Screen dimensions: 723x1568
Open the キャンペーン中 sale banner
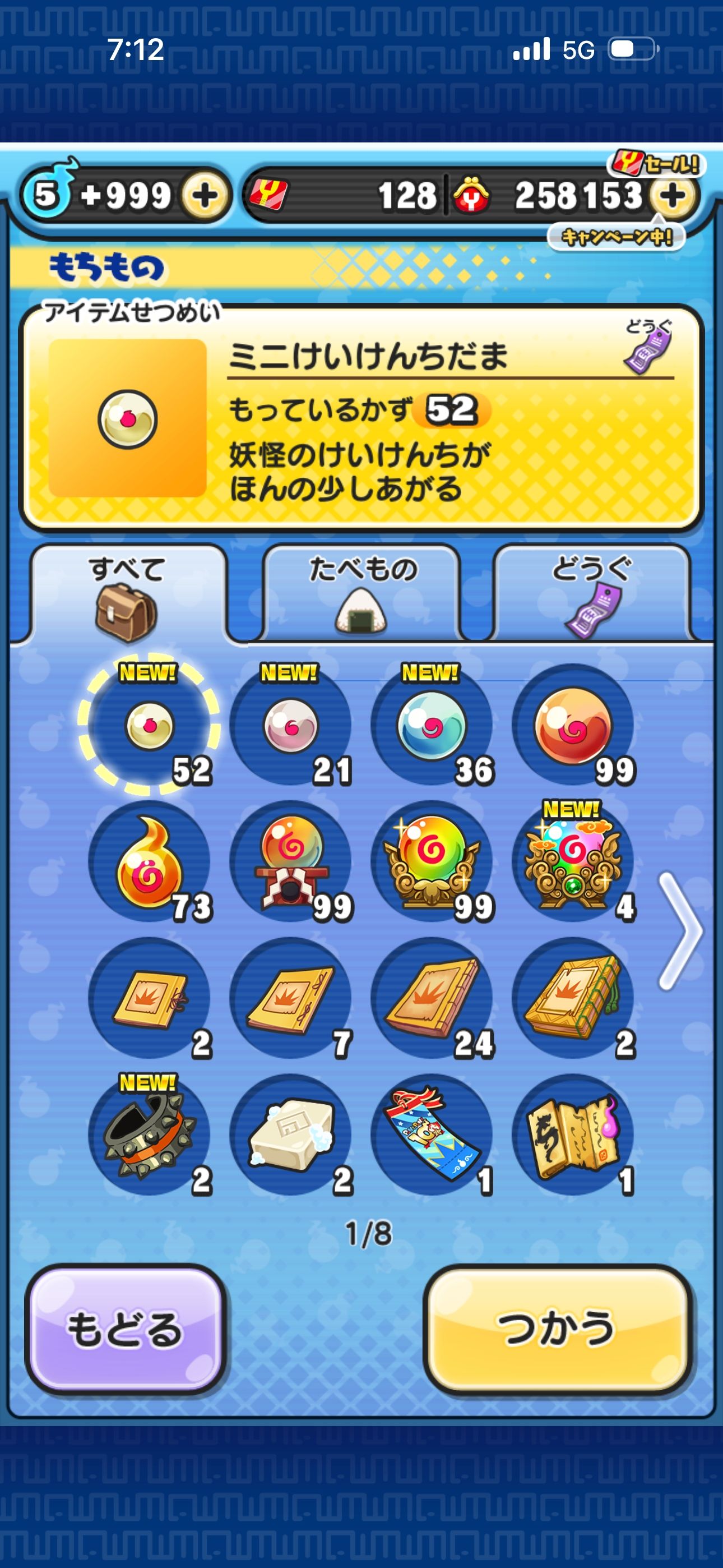coord(616,237)
